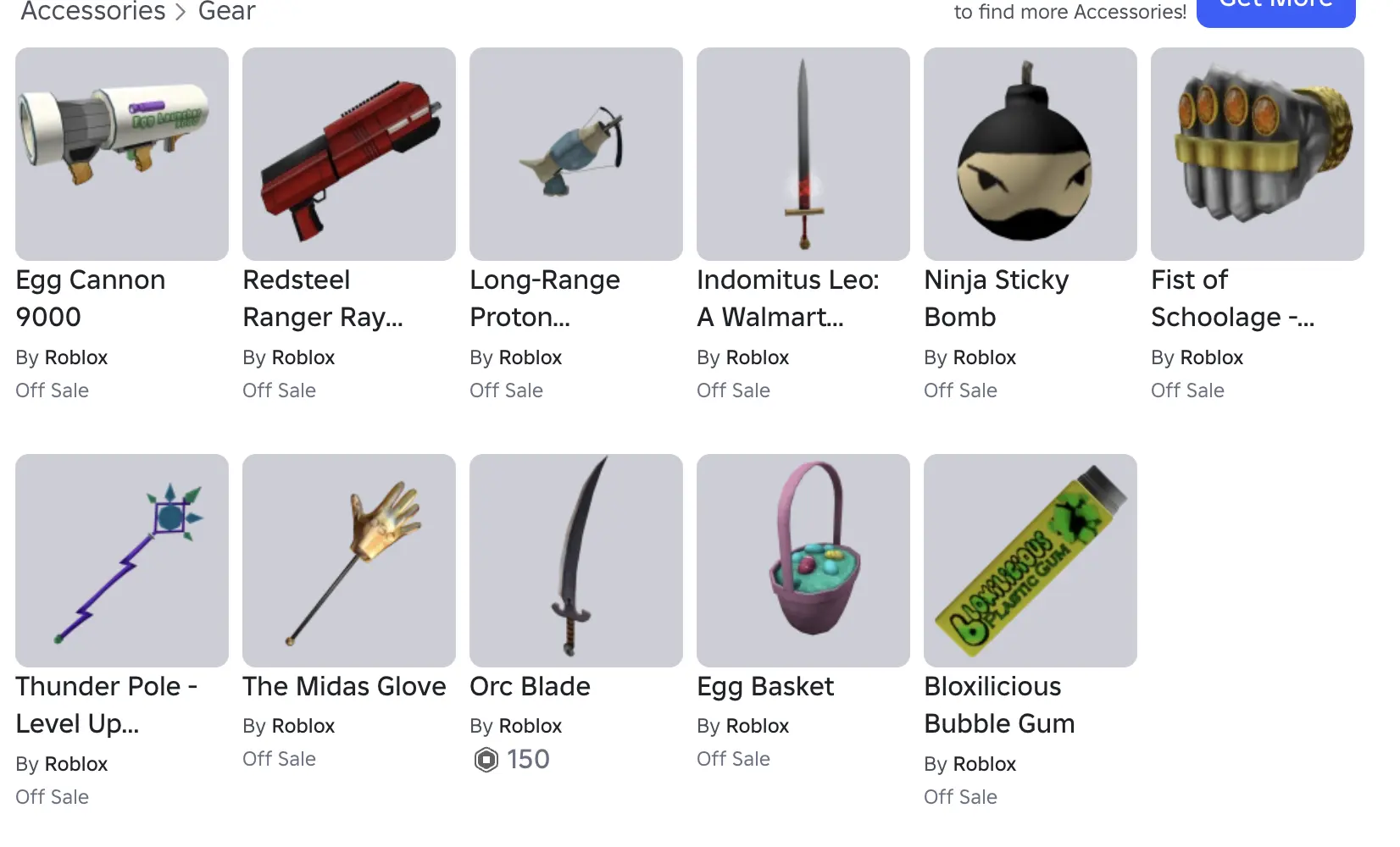Viewport: 1400px width, 847px height.
Task: Tap the Get More button
Action: pos(1275,8)
